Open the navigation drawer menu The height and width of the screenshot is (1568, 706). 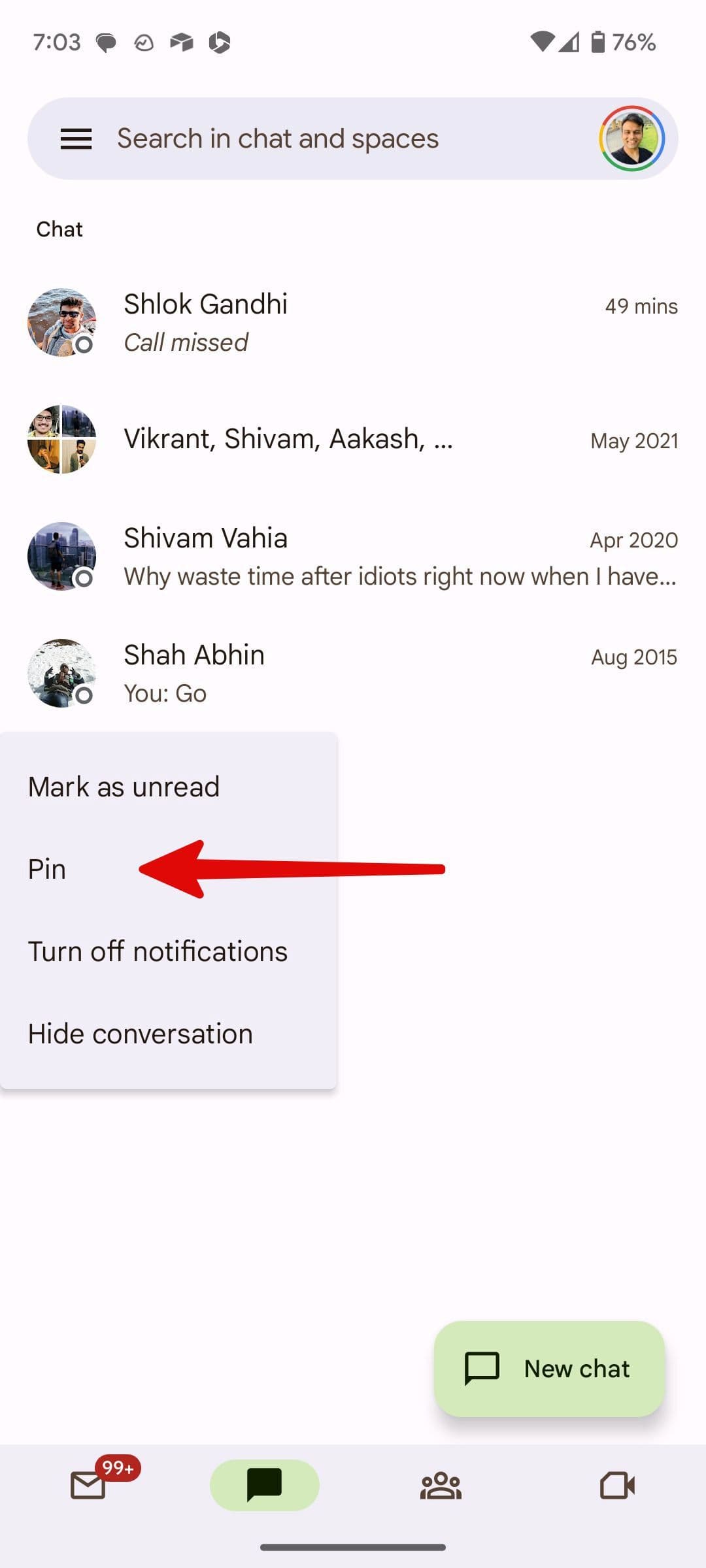tap(76, 138)
